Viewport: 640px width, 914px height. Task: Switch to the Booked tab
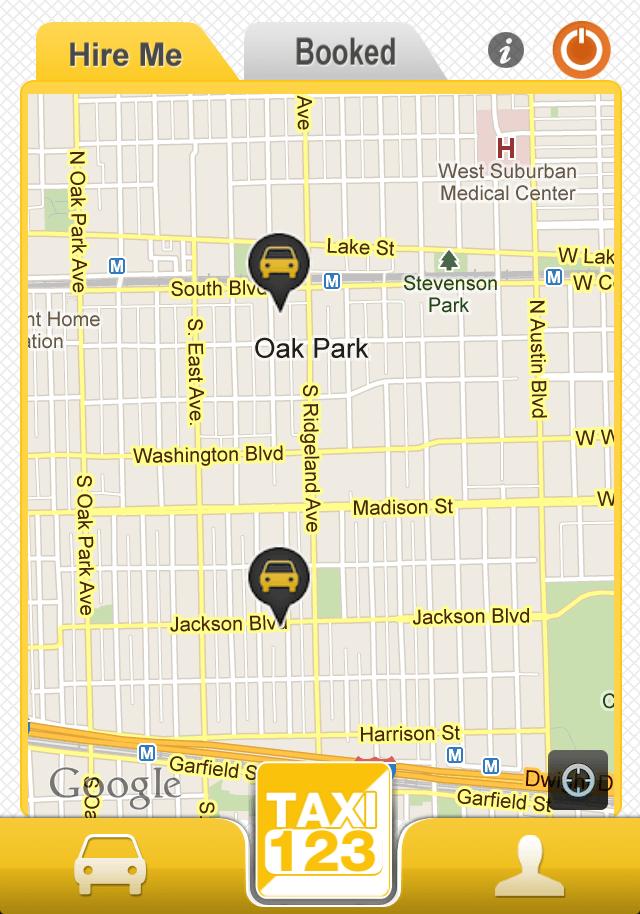coord(345,52)
